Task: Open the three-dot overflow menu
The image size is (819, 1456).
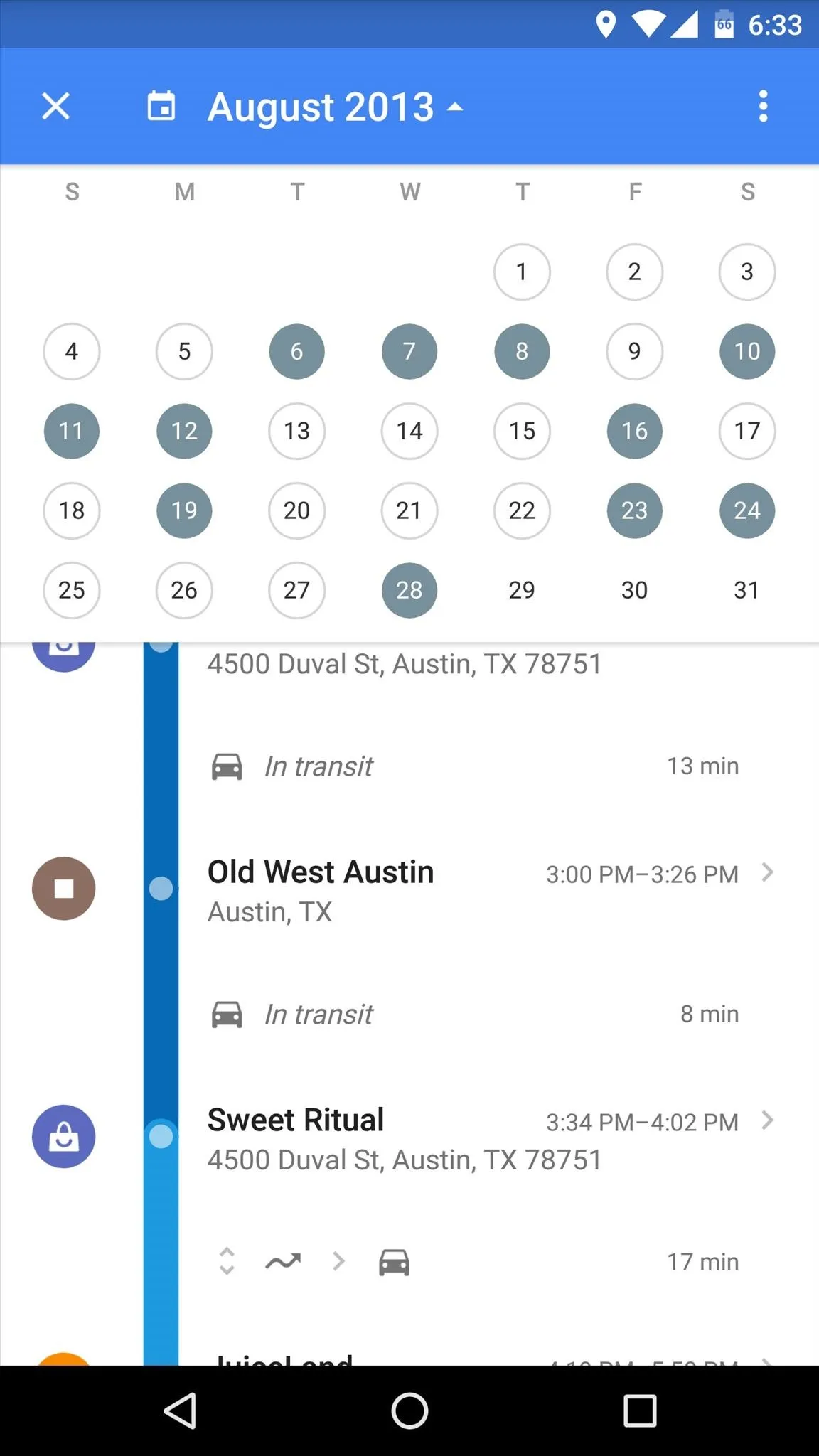Action: click(x=763, y=107)
